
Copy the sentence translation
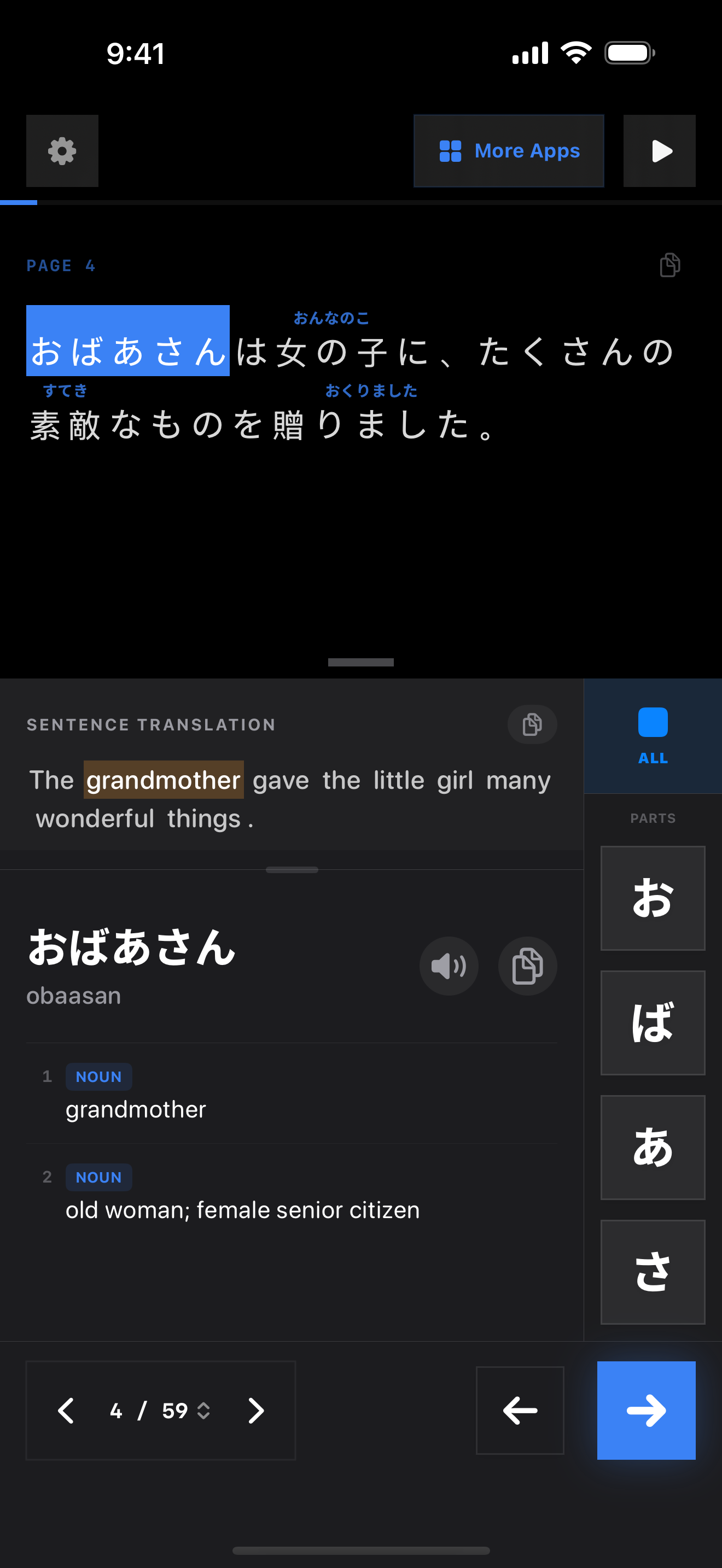coord(532,724)
